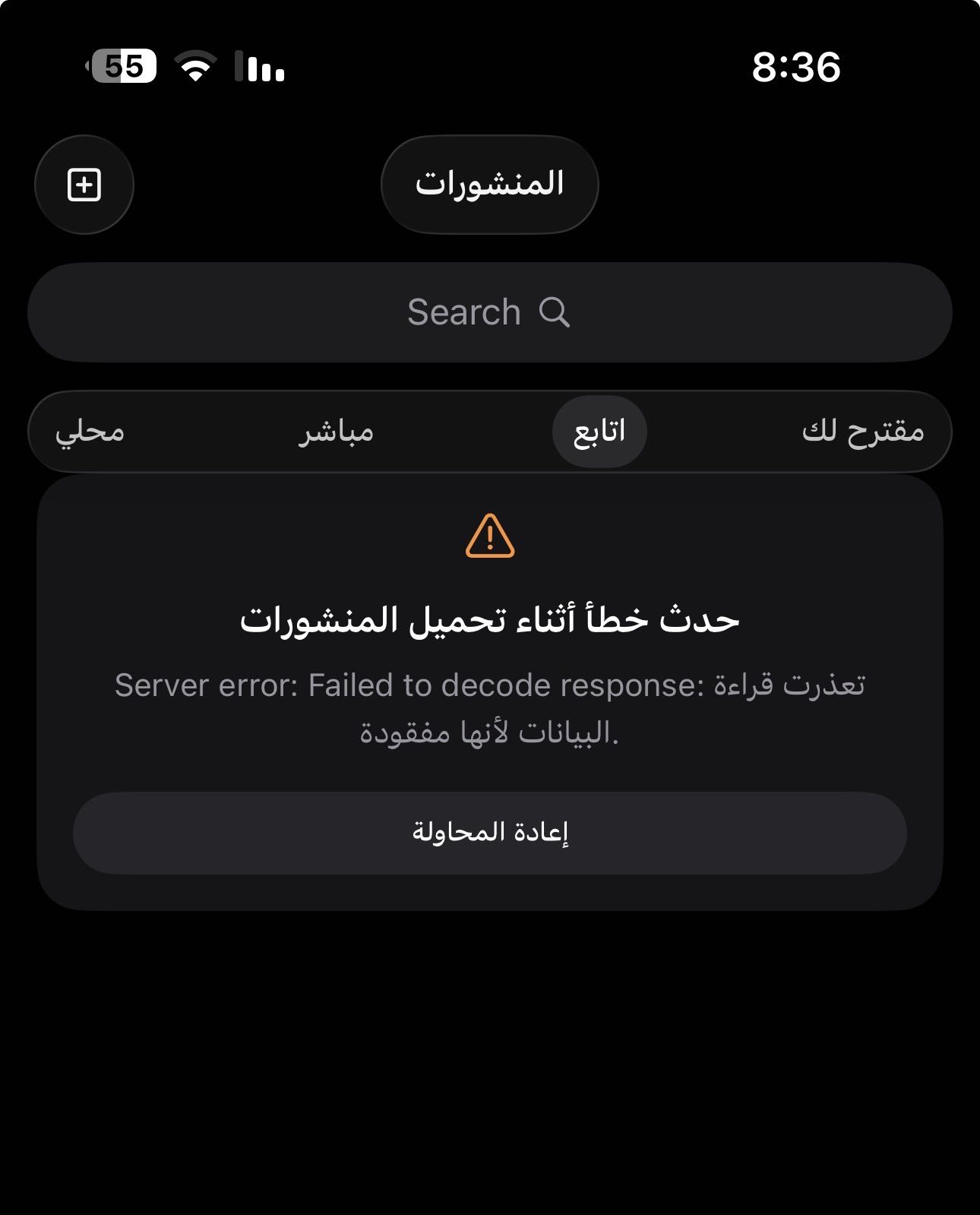This screenshot has height=1215, width=980.
Task: Tap the add new post plus icon
Action: click(x=84, y=185)
